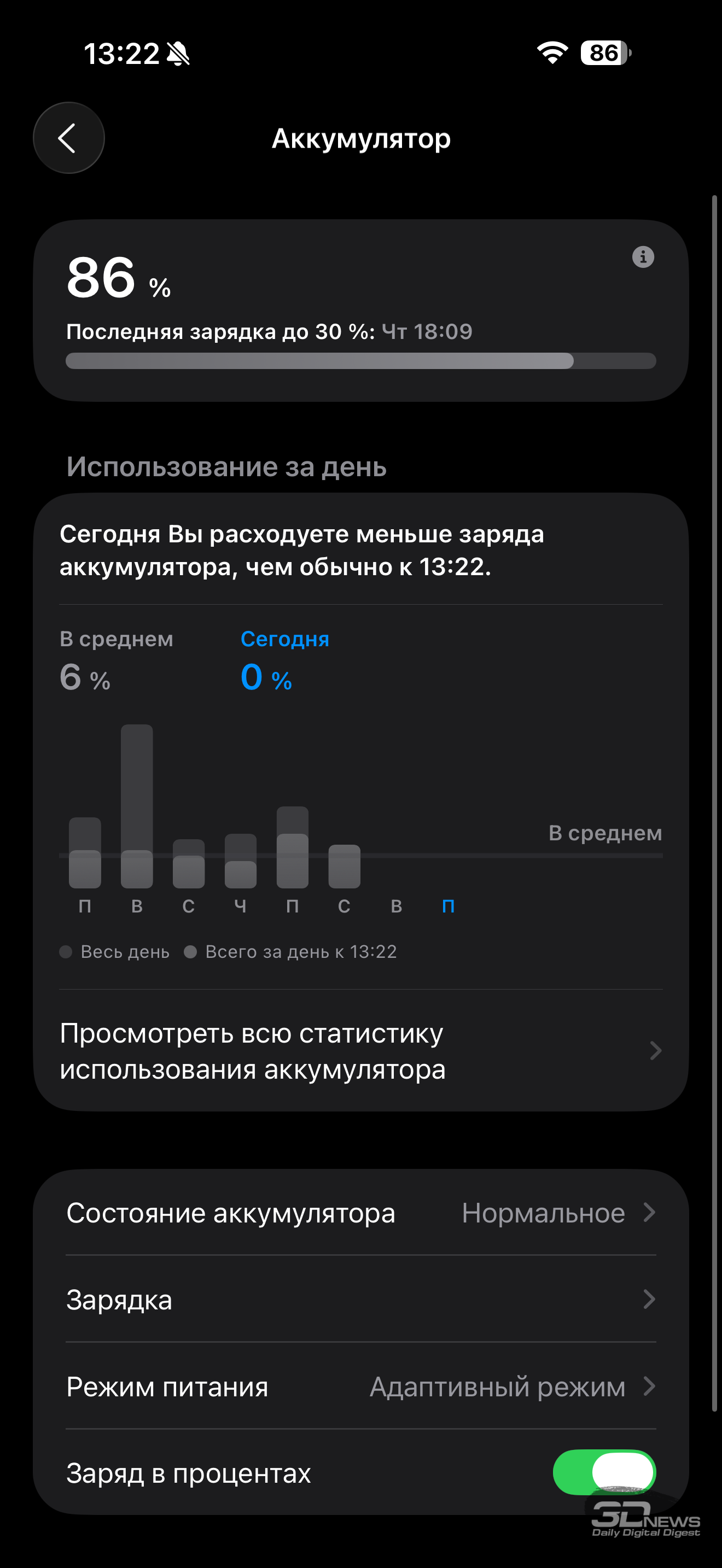
Task: Go back from the Аккумулятор screen
Action: pos(68,138)
